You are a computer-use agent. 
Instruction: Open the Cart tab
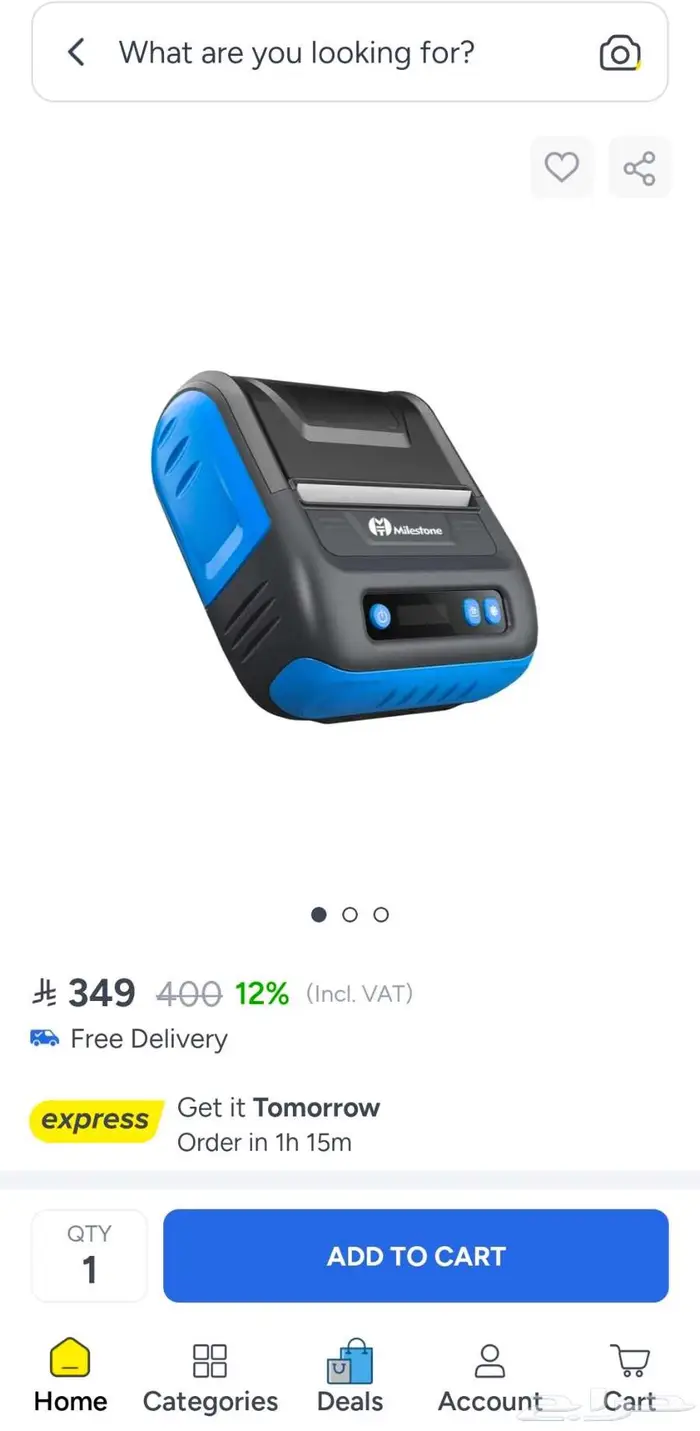630,1378
